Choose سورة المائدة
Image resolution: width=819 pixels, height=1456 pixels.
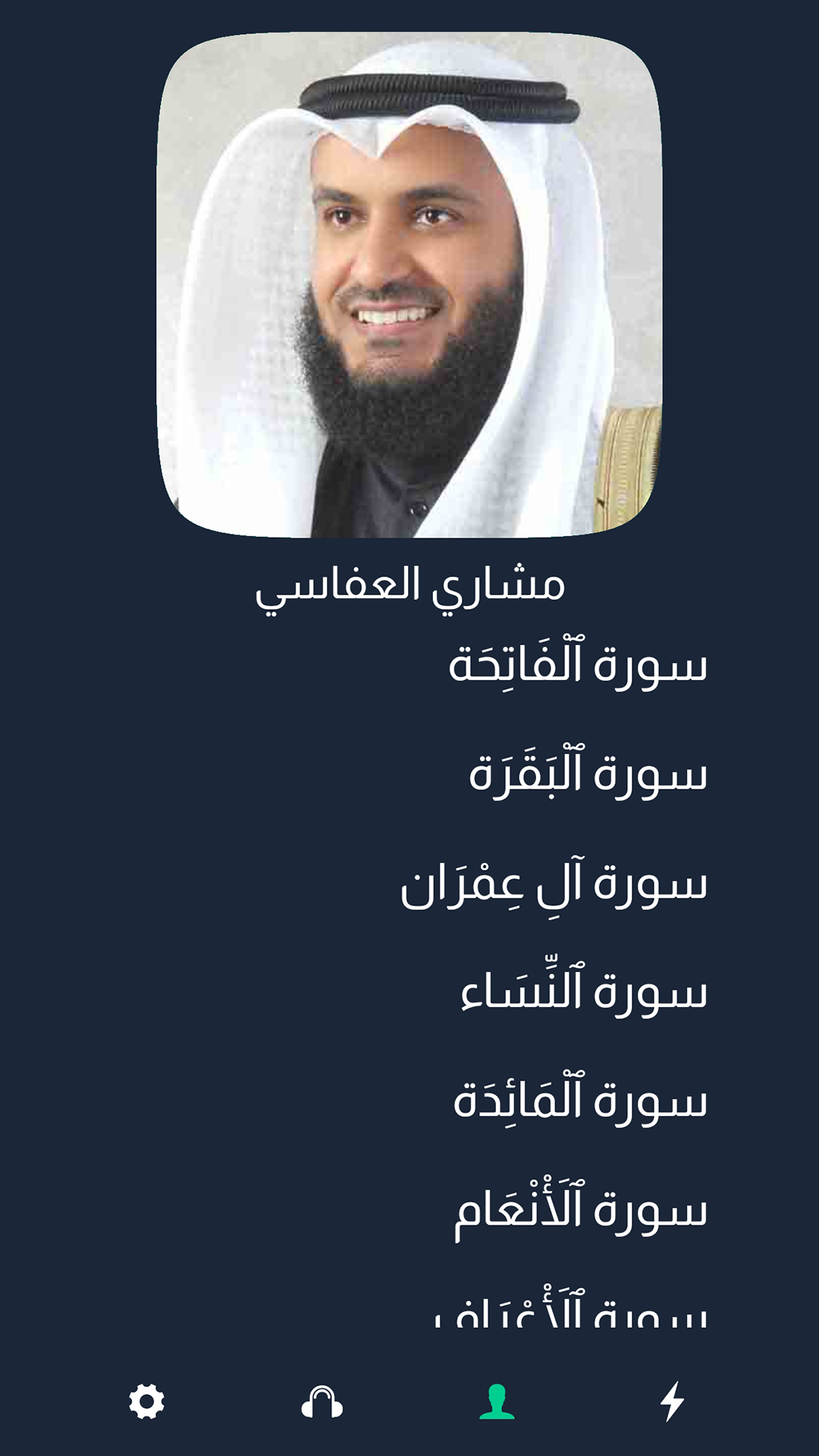(580, 1101)
